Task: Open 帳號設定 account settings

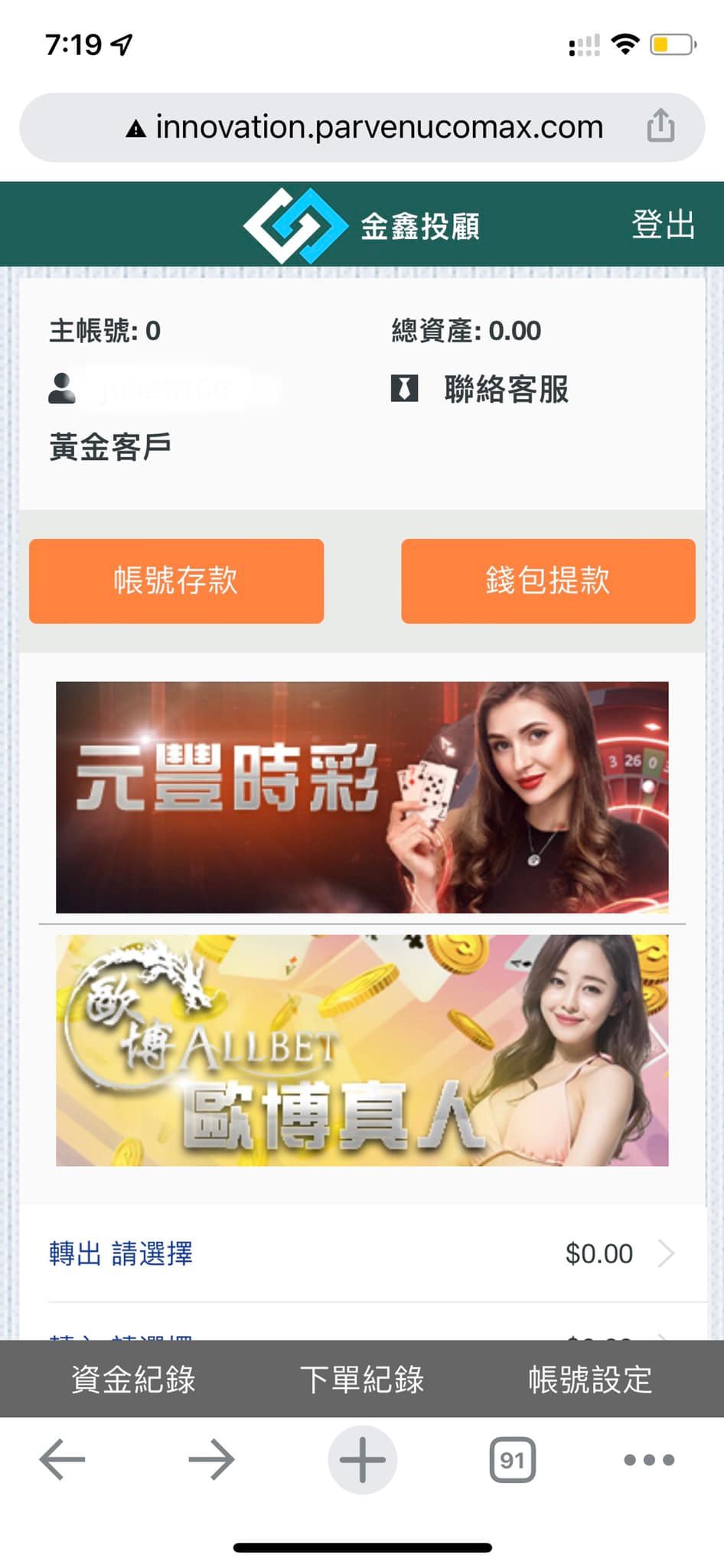Action: (590, 1379)
